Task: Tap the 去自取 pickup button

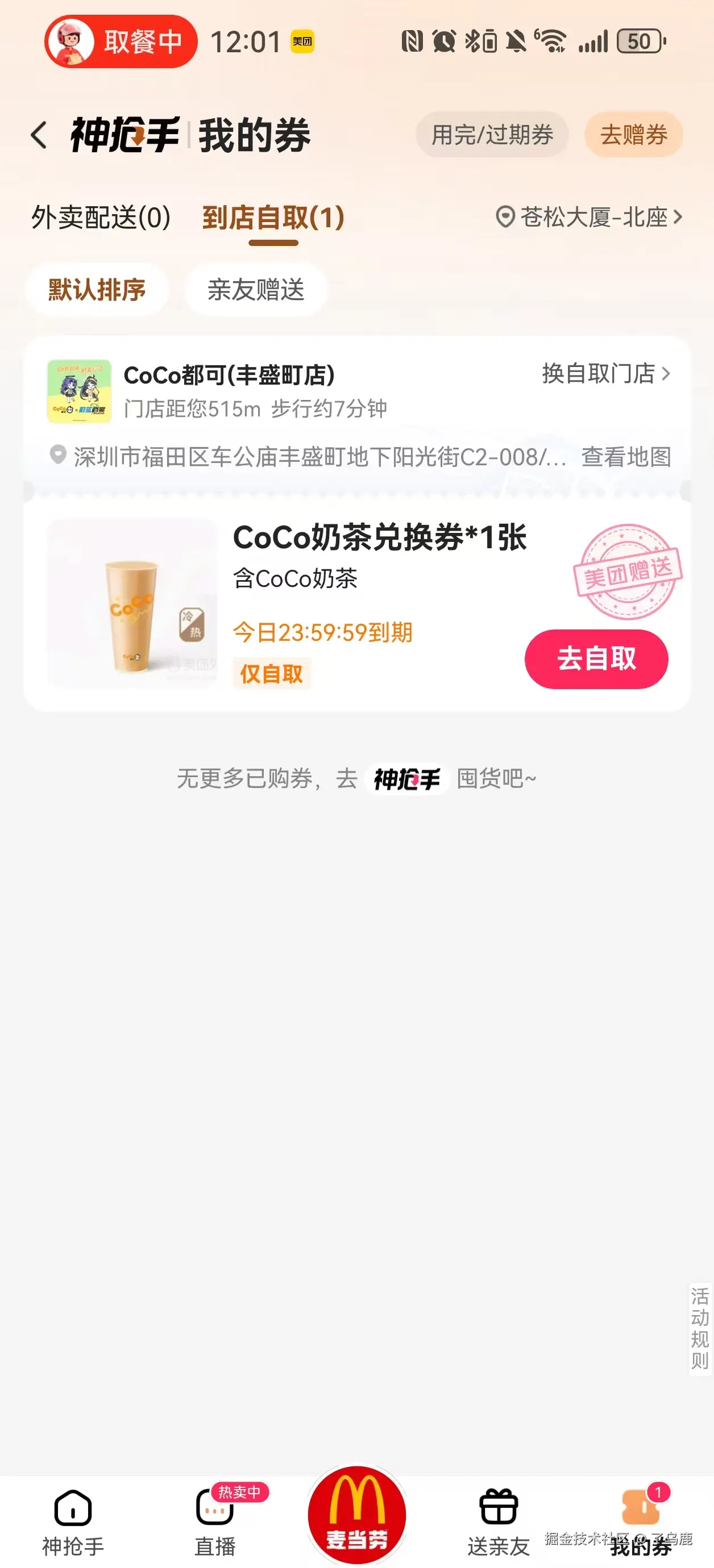Action: click(x=596, y=658)
